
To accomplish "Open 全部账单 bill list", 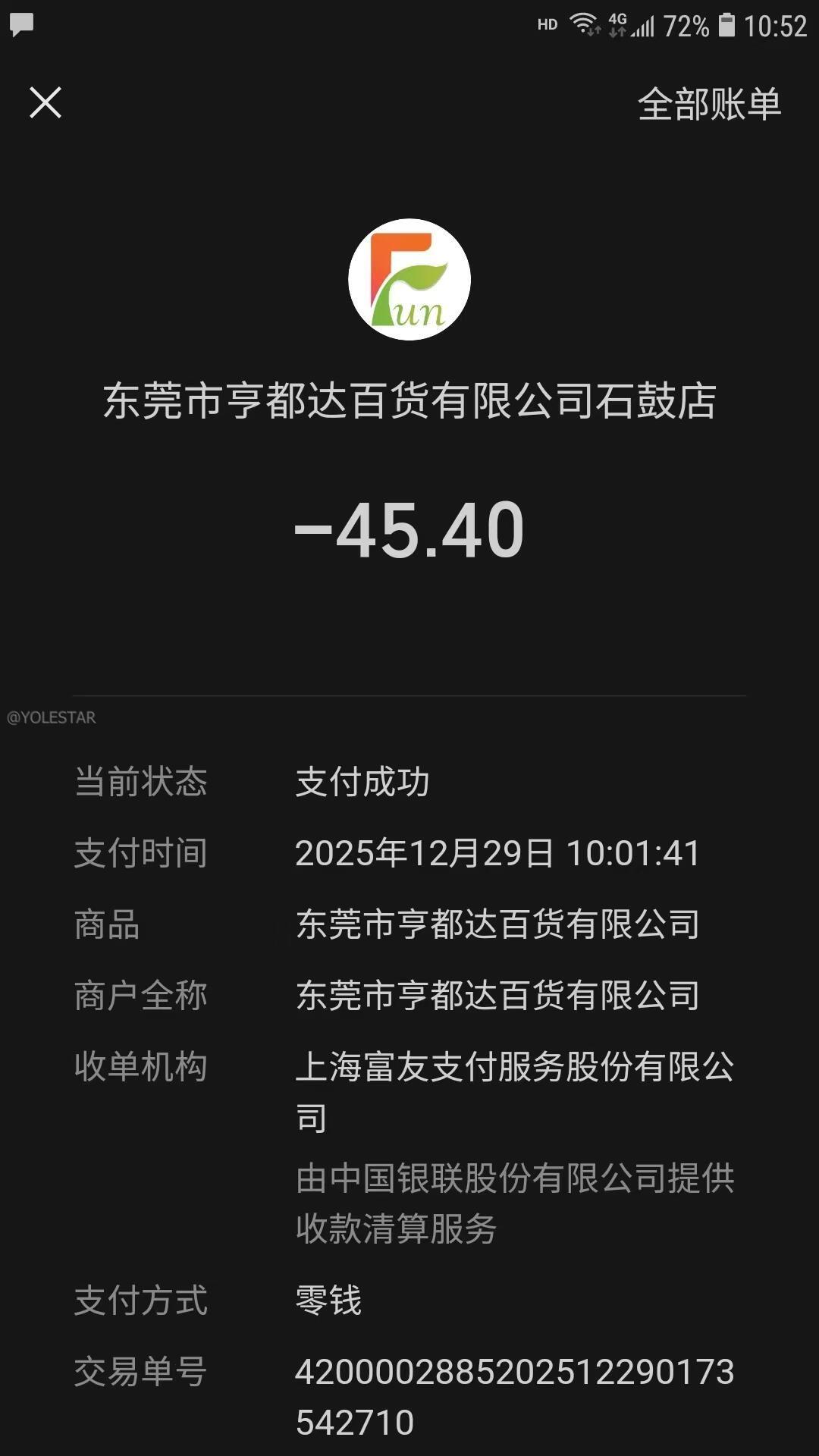I will [709, 104].
